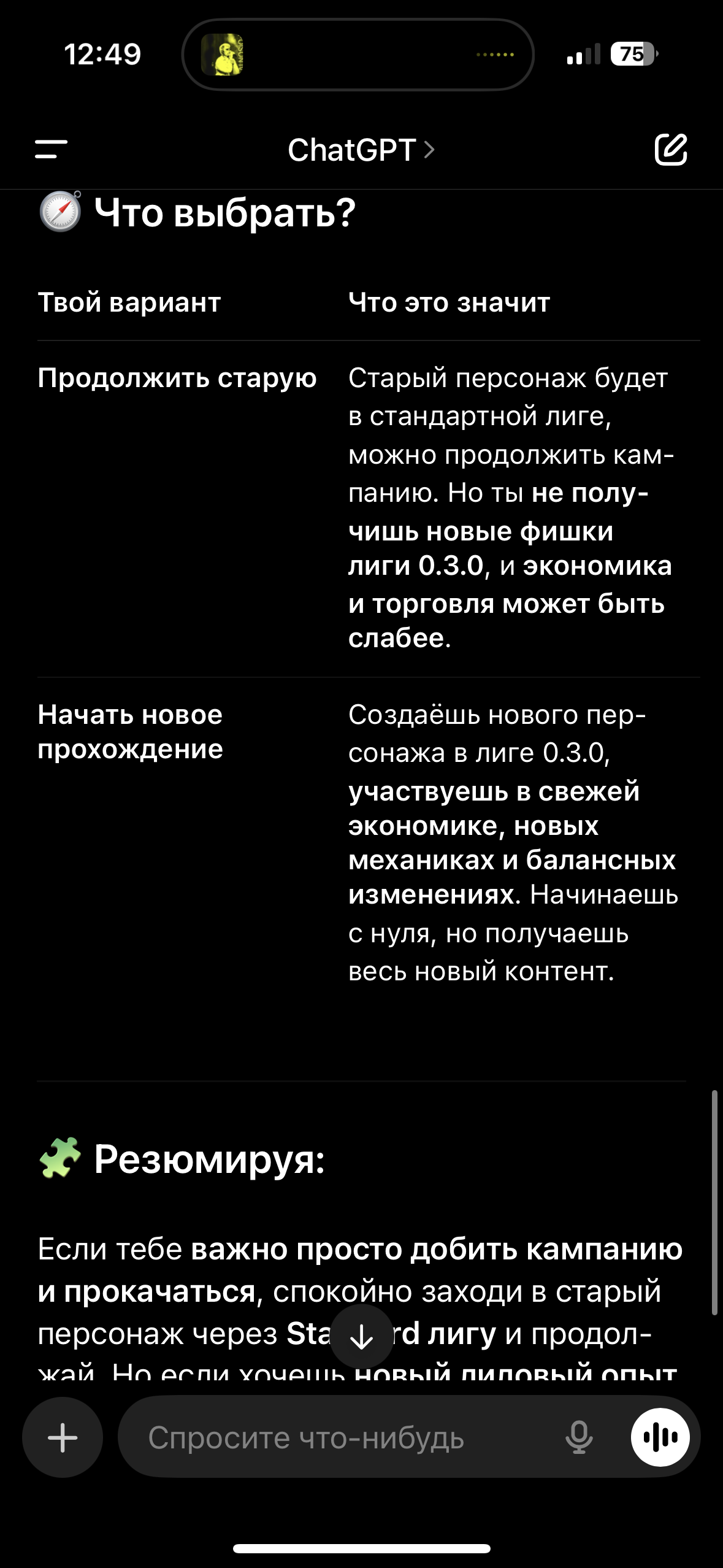
Task: Jump to the bottom of the conversation
Action: [361, 1337]
